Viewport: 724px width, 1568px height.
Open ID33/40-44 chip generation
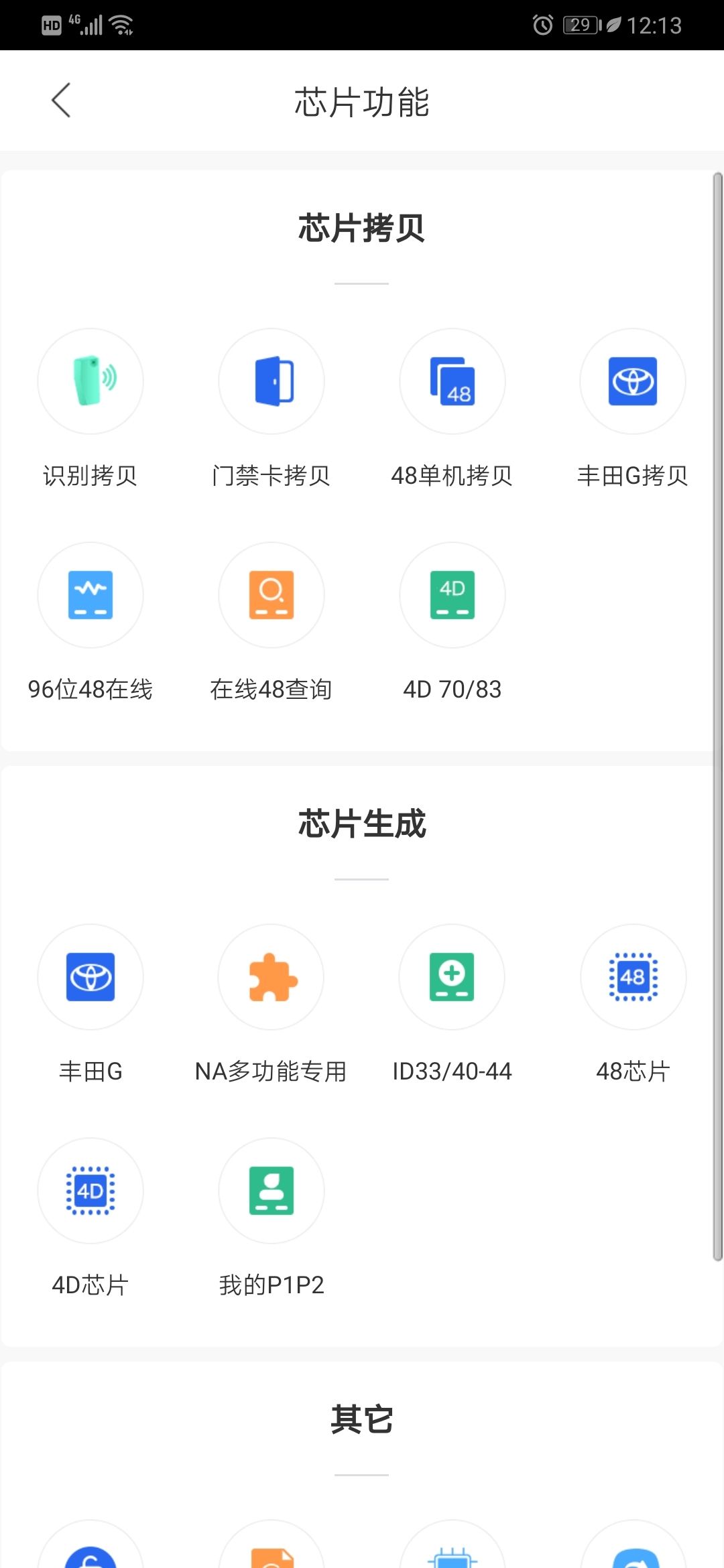click(x=452, y=977)
